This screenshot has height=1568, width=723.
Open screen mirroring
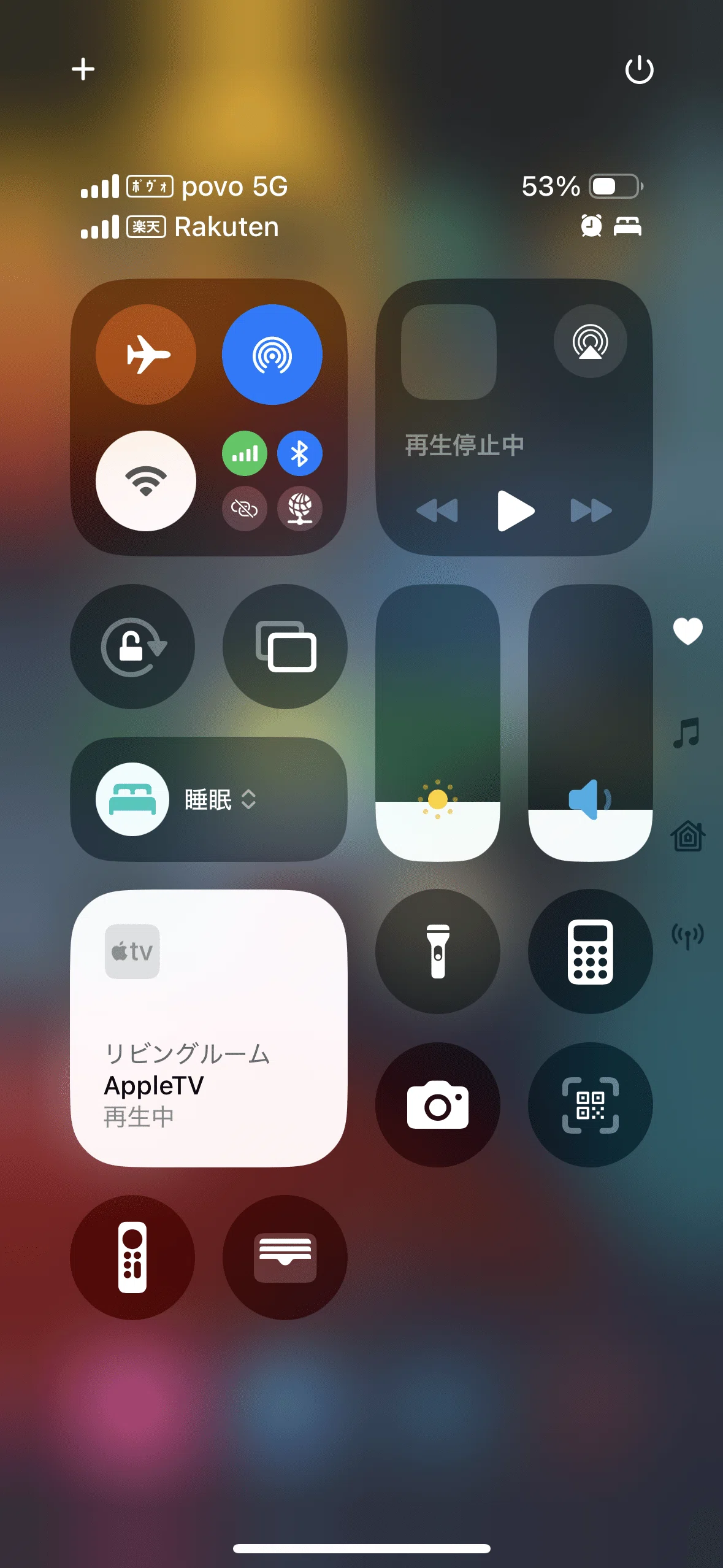tap(285, 647)
